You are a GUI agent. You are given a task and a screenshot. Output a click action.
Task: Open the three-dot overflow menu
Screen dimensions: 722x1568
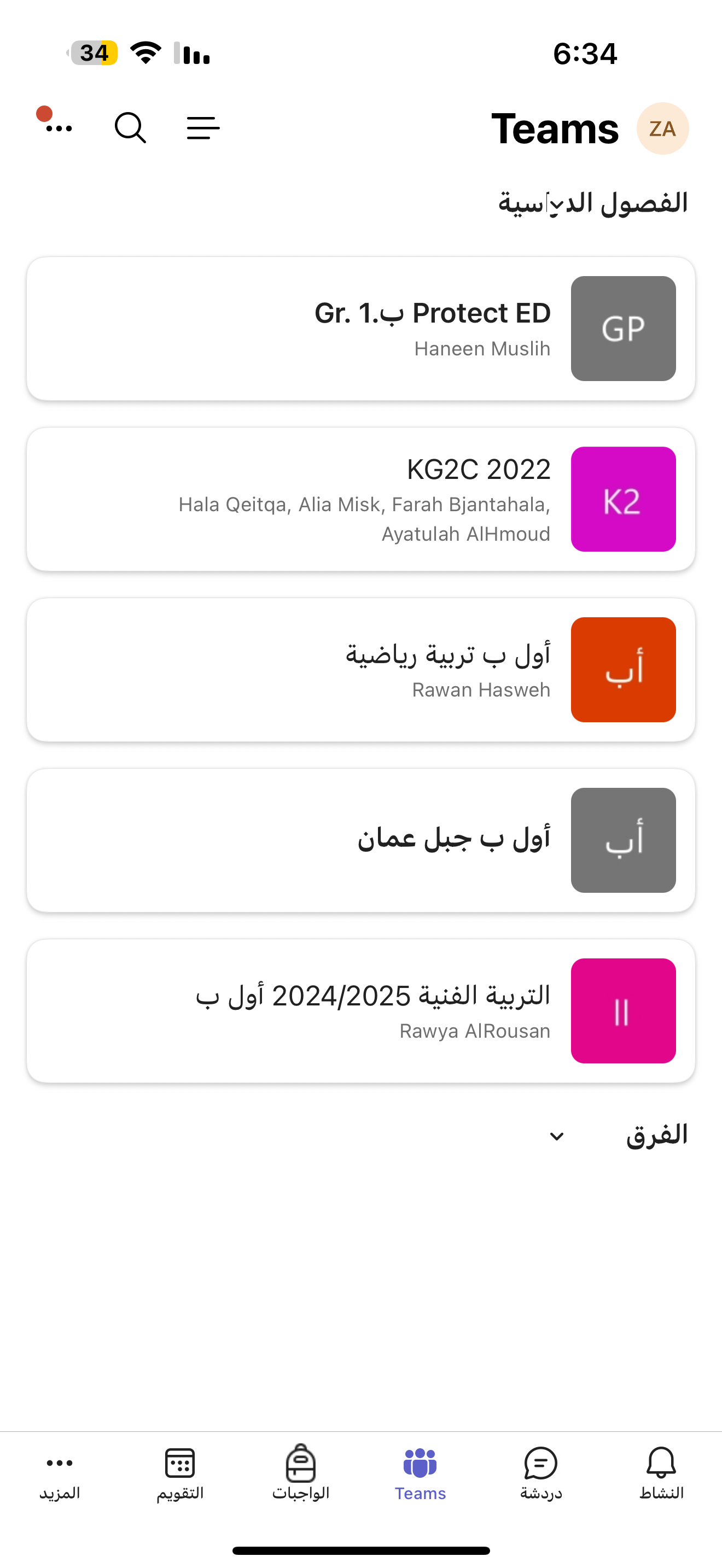click(59, 128)
